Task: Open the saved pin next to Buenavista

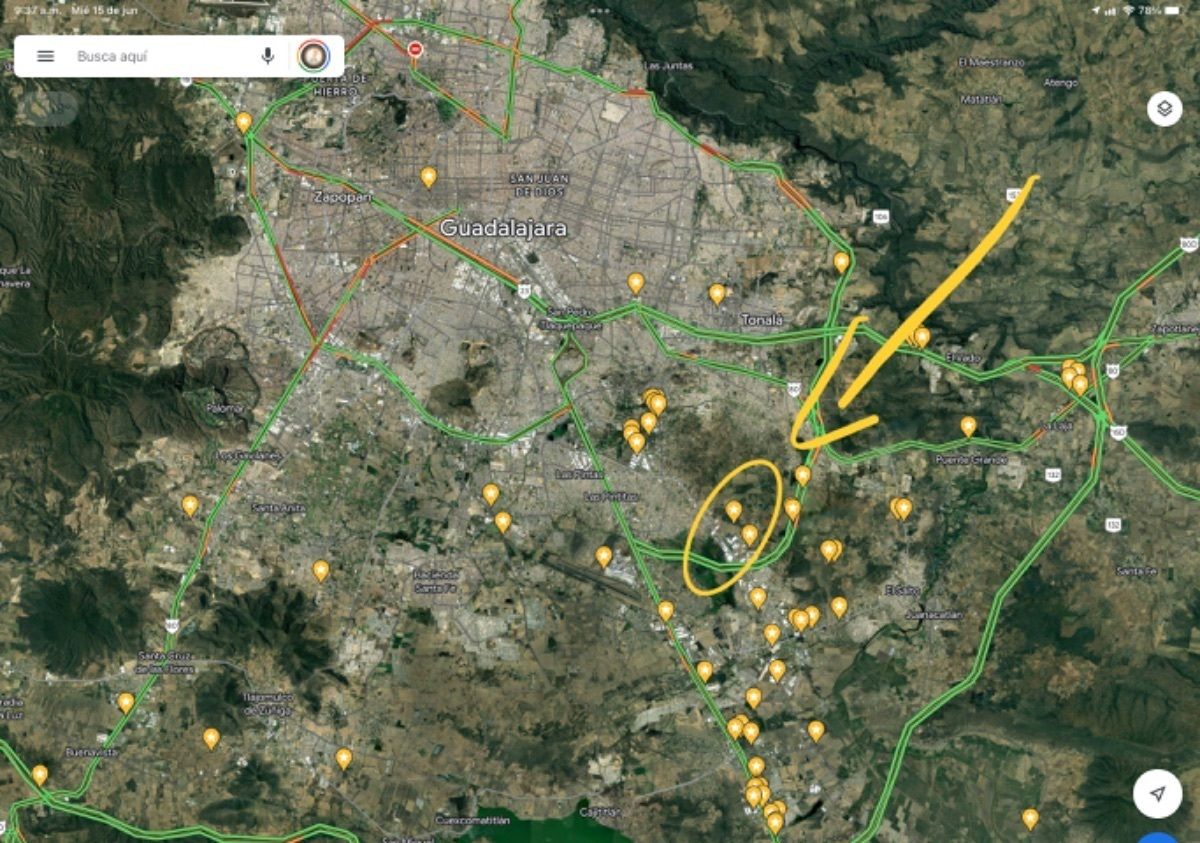Action: click(x=39, y=774)
